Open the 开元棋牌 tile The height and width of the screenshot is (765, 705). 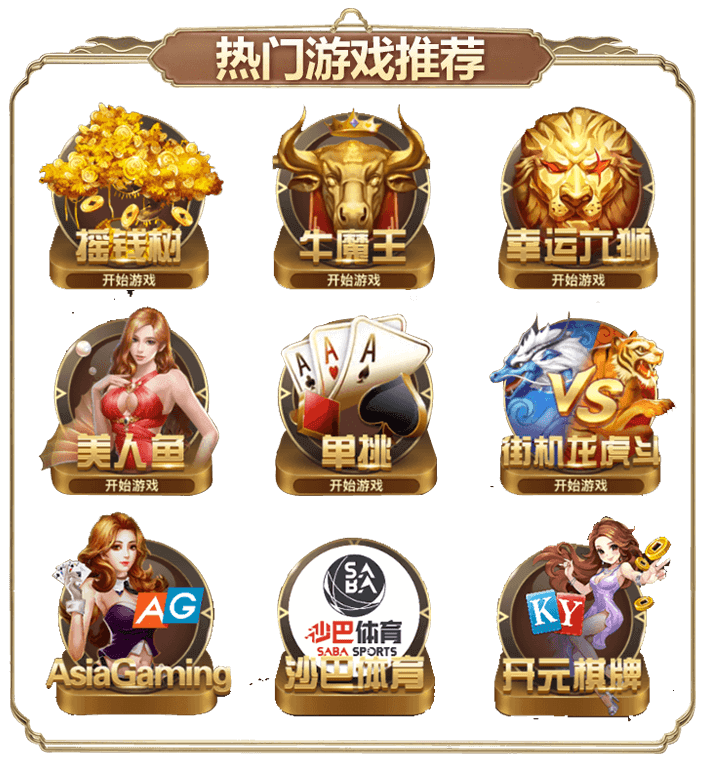click(578, 620)
